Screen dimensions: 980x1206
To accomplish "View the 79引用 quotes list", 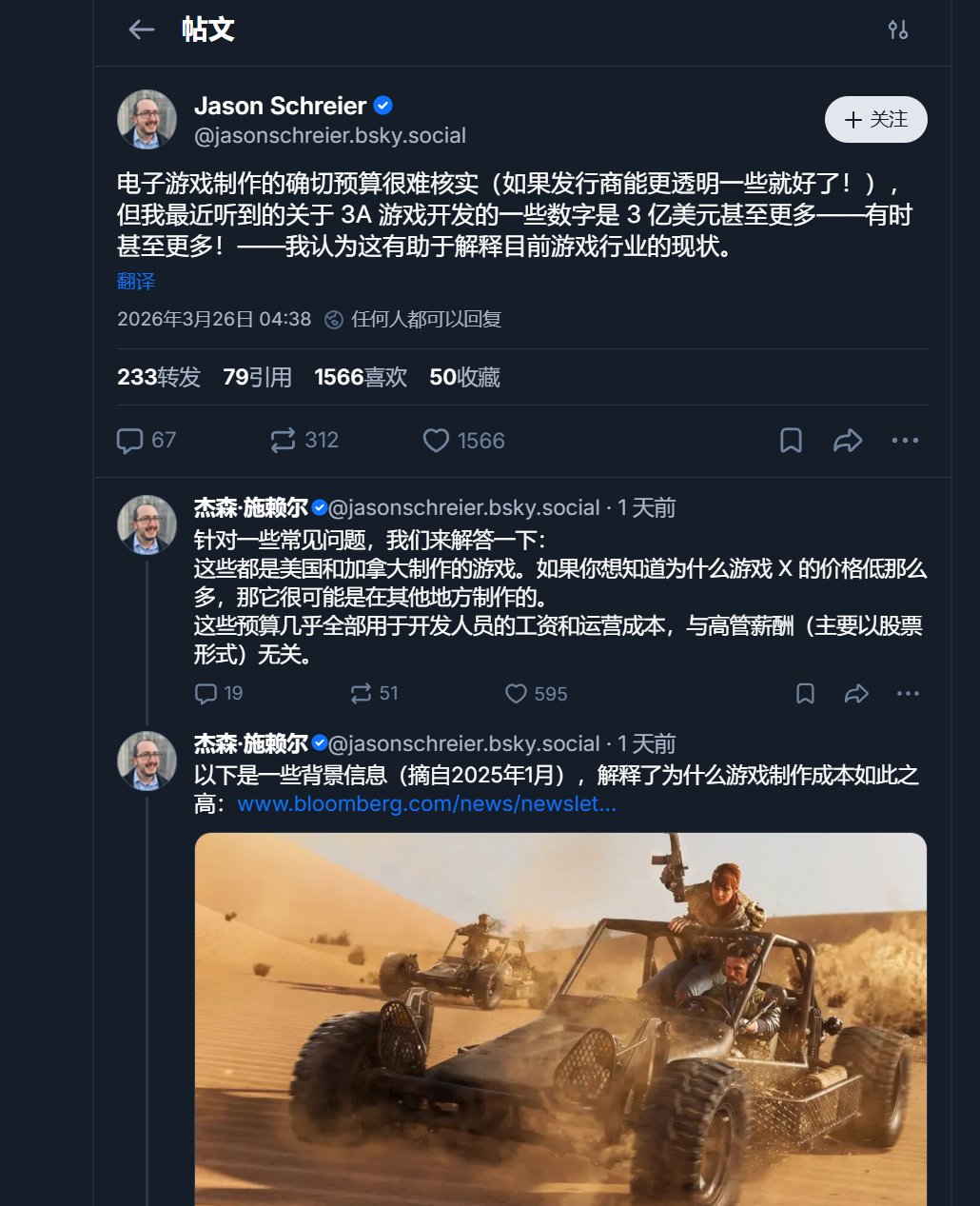I will click(257, 377).
